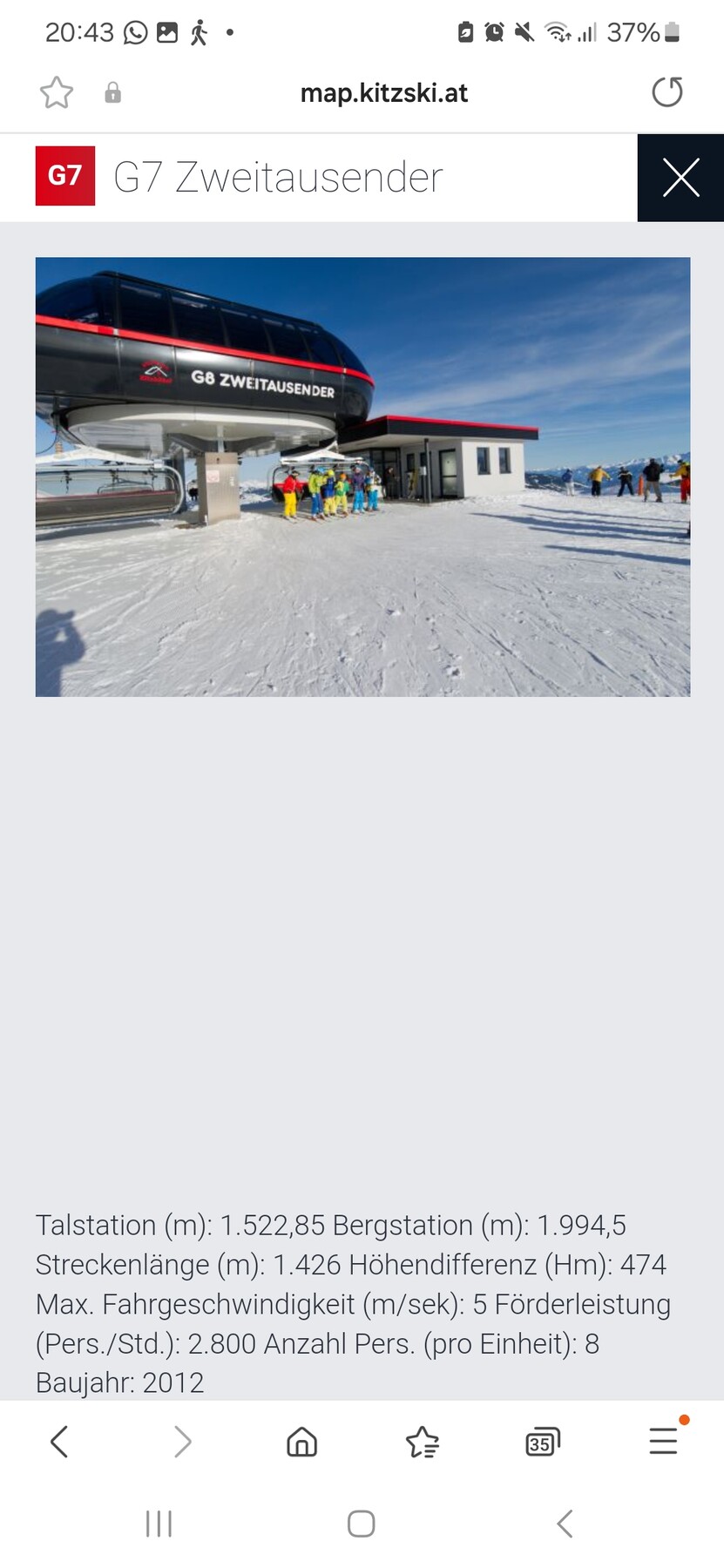
Task: Show the 35 open tabs
Action: 542,1443
